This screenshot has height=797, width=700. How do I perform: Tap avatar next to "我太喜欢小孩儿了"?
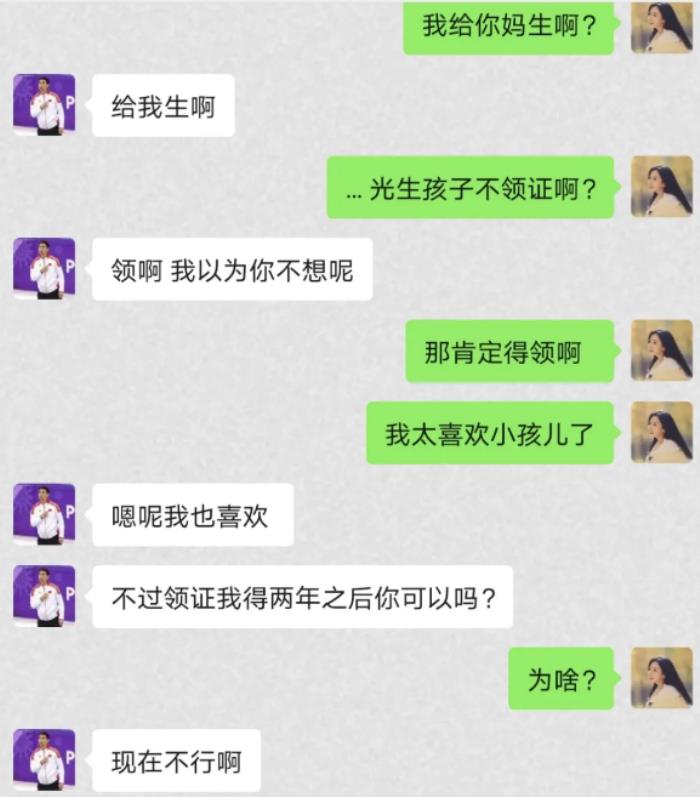point(661,432)
